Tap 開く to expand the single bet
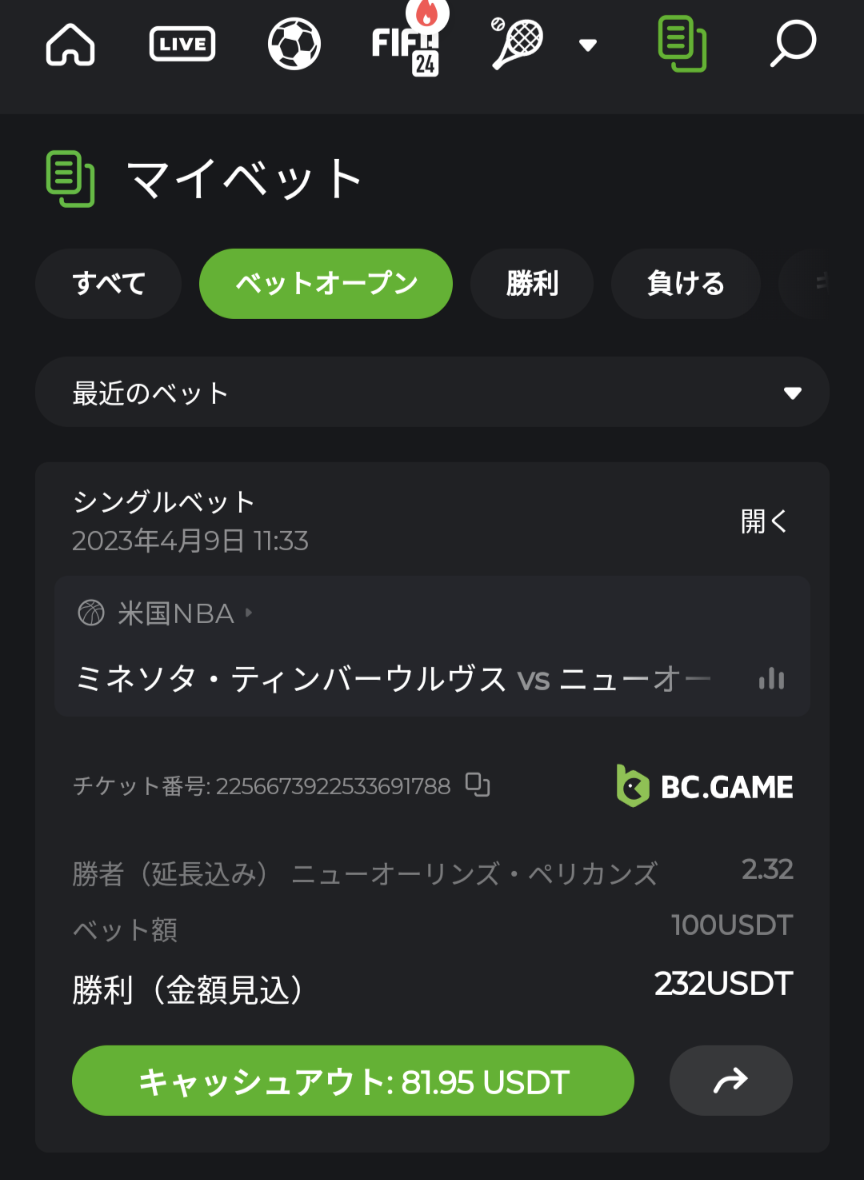Image resolution: width=864 pixels, height=1180 pixels. pos(765,521)
